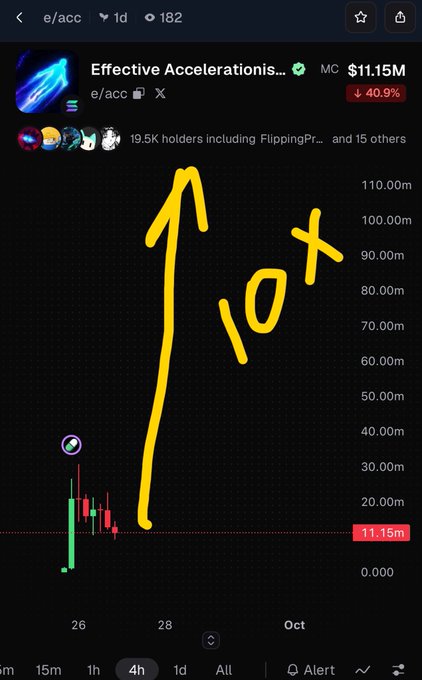Screen dimensions: 422x680
Task: Select the 15m chart interval
Action: point(48,670)
